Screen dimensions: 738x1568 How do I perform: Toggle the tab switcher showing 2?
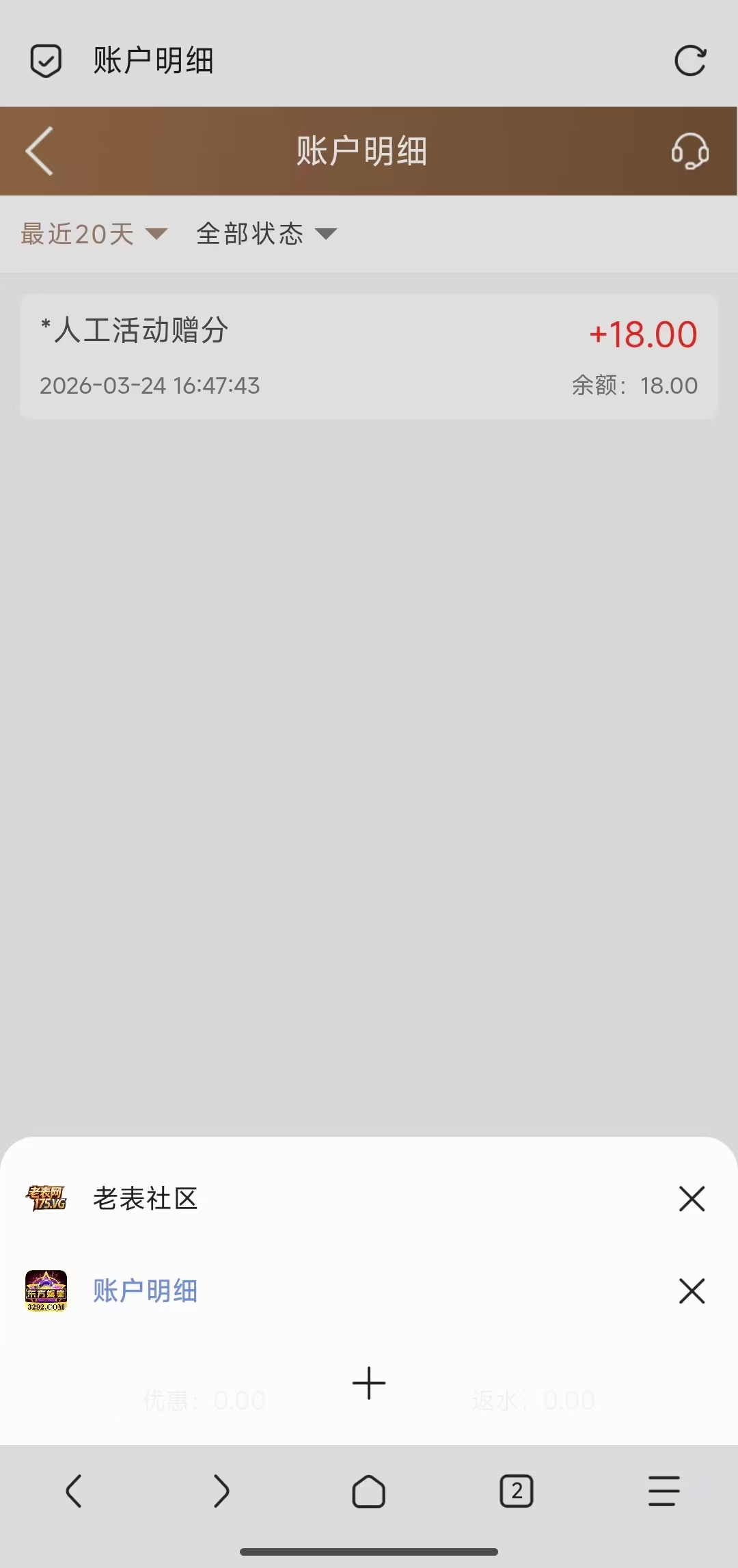click(x=517, y=1491)
